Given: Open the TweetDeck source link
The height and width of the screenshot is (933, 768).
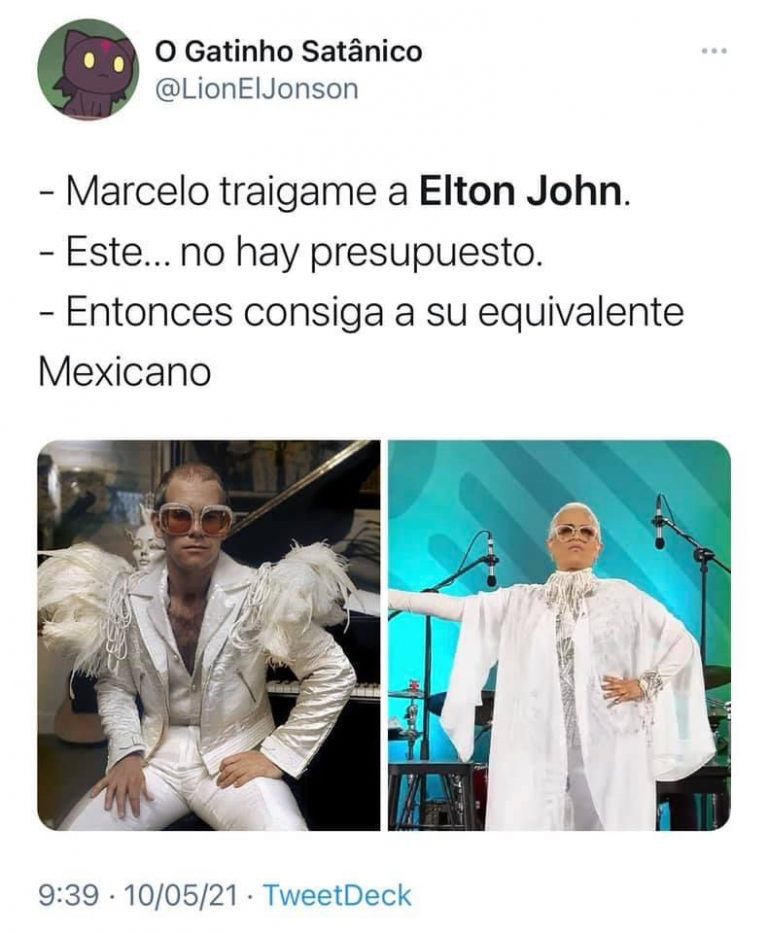Looking at the screenshot, I should click(336, 895).
